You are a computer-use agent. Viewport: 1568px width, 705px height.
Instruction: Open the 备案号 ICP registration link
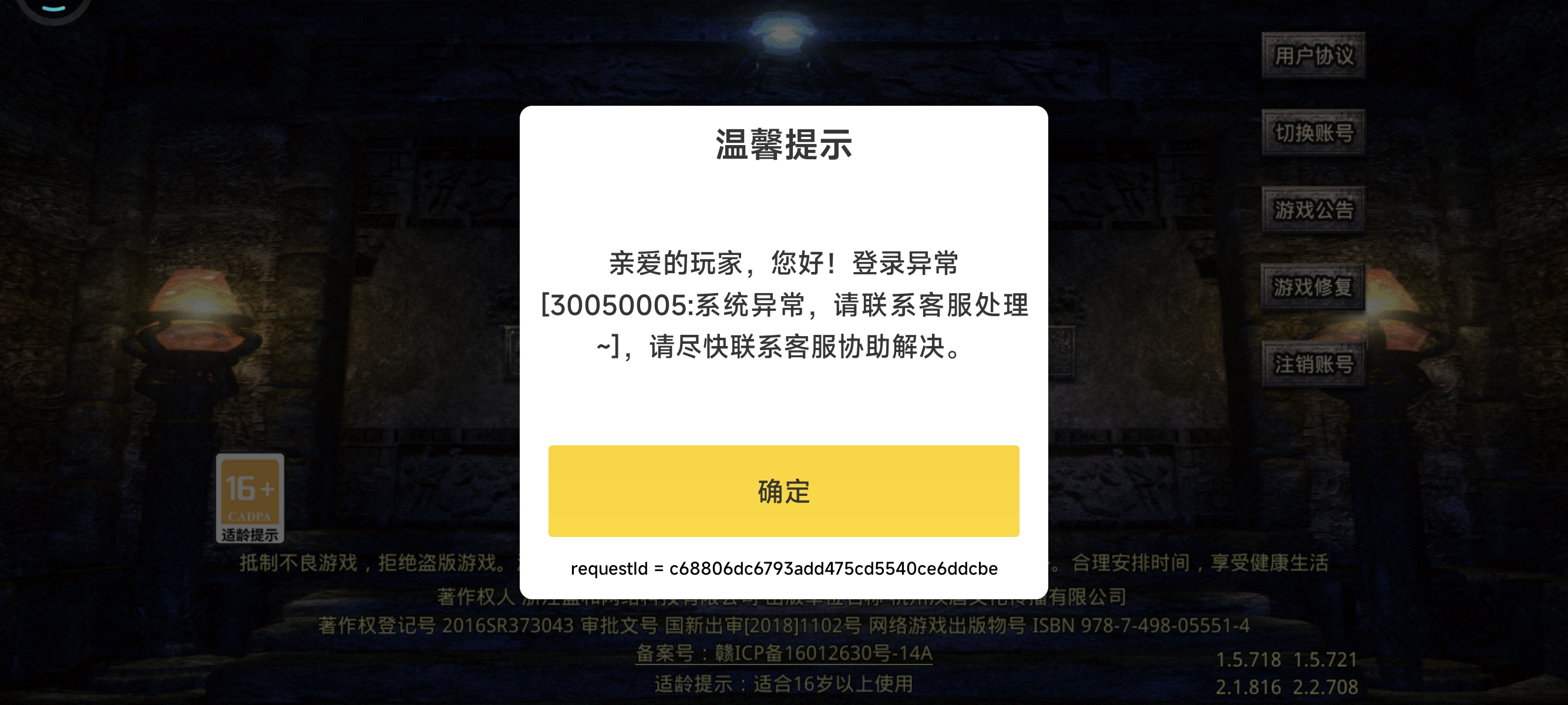pyautogui.click(x=783, y=653)
